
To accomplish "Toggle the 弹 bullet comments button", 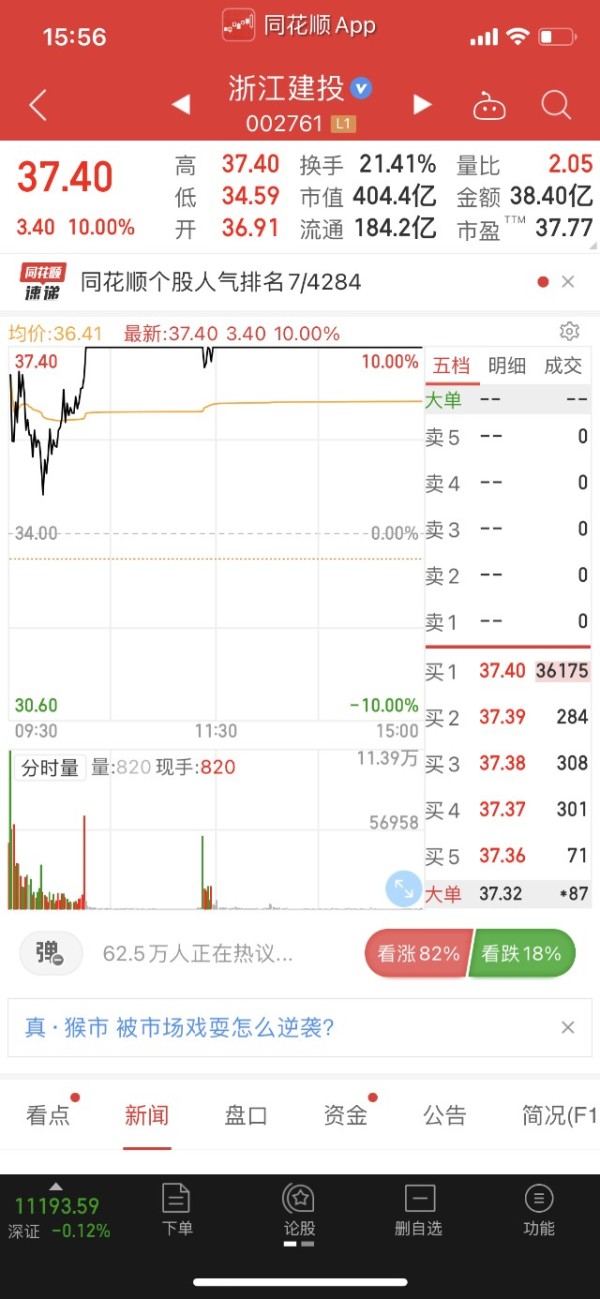I will (51, 954).
